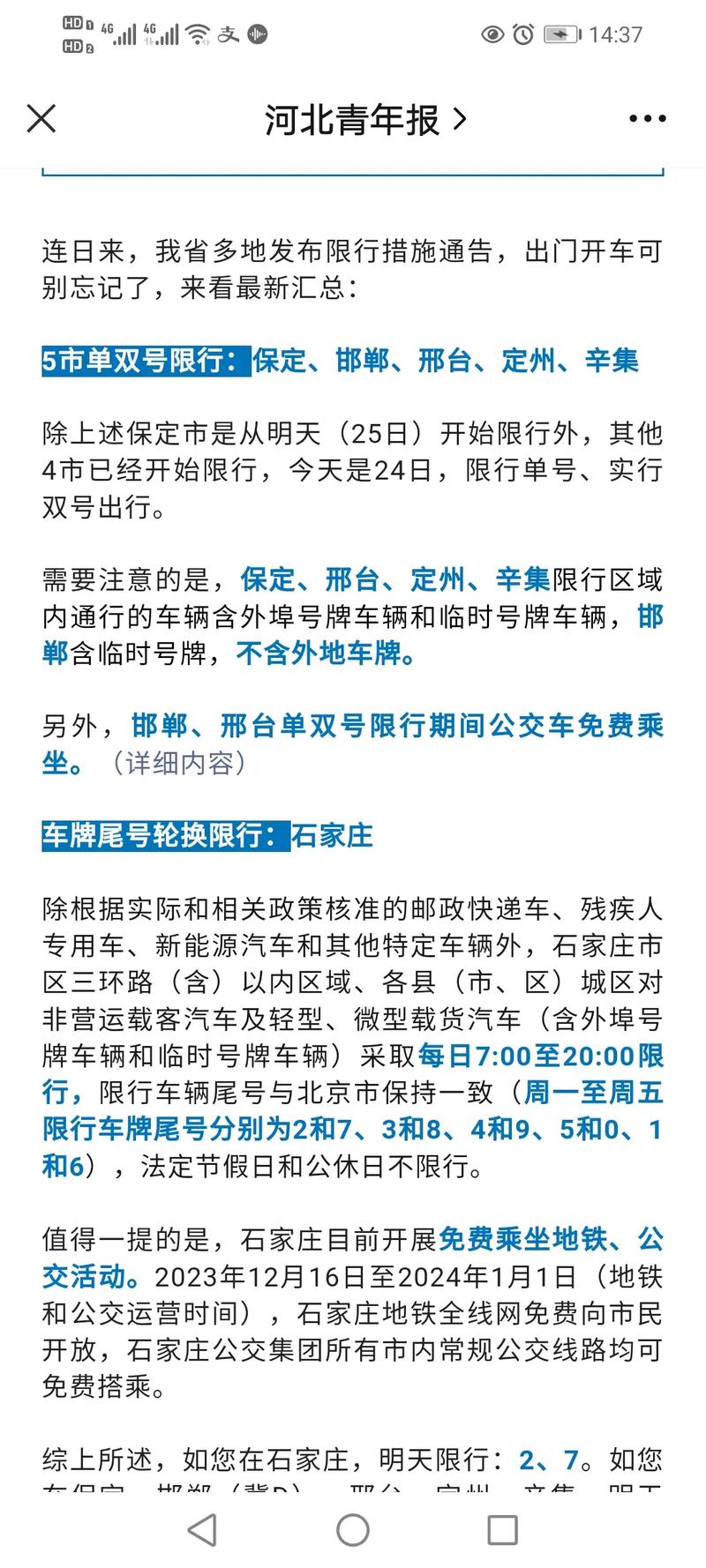Image resolution: width=706 pixels, height=1568 pixels.
Task: Close the article page
Action: (x=41, y=118)
